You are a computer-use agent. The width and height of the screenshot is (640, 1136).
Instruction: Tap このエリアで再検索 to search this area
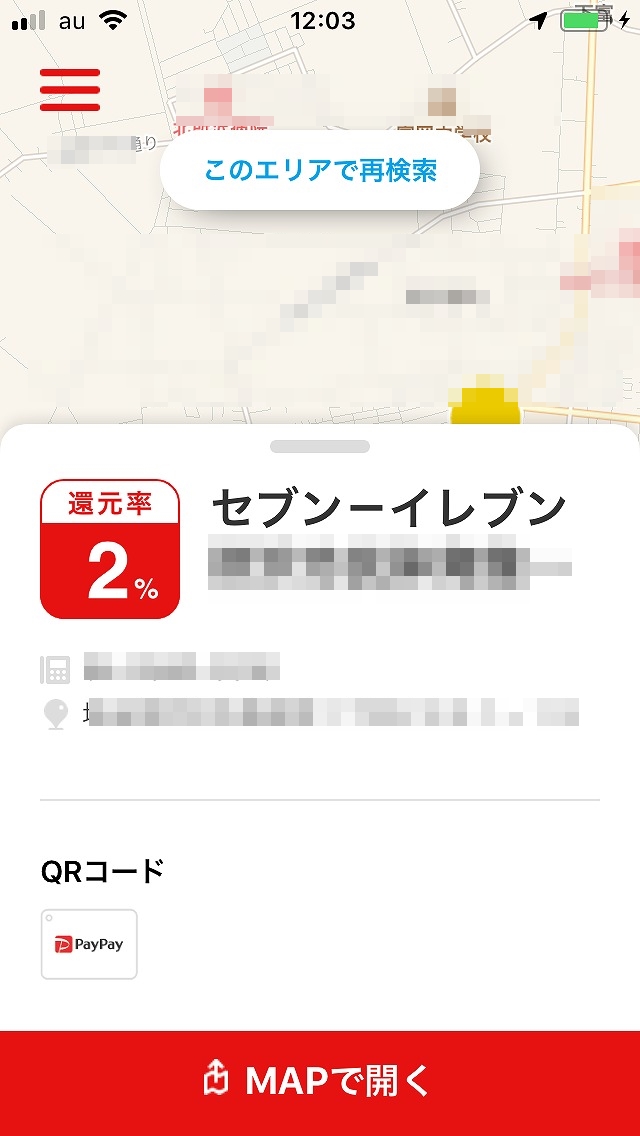tap(320, 170)
